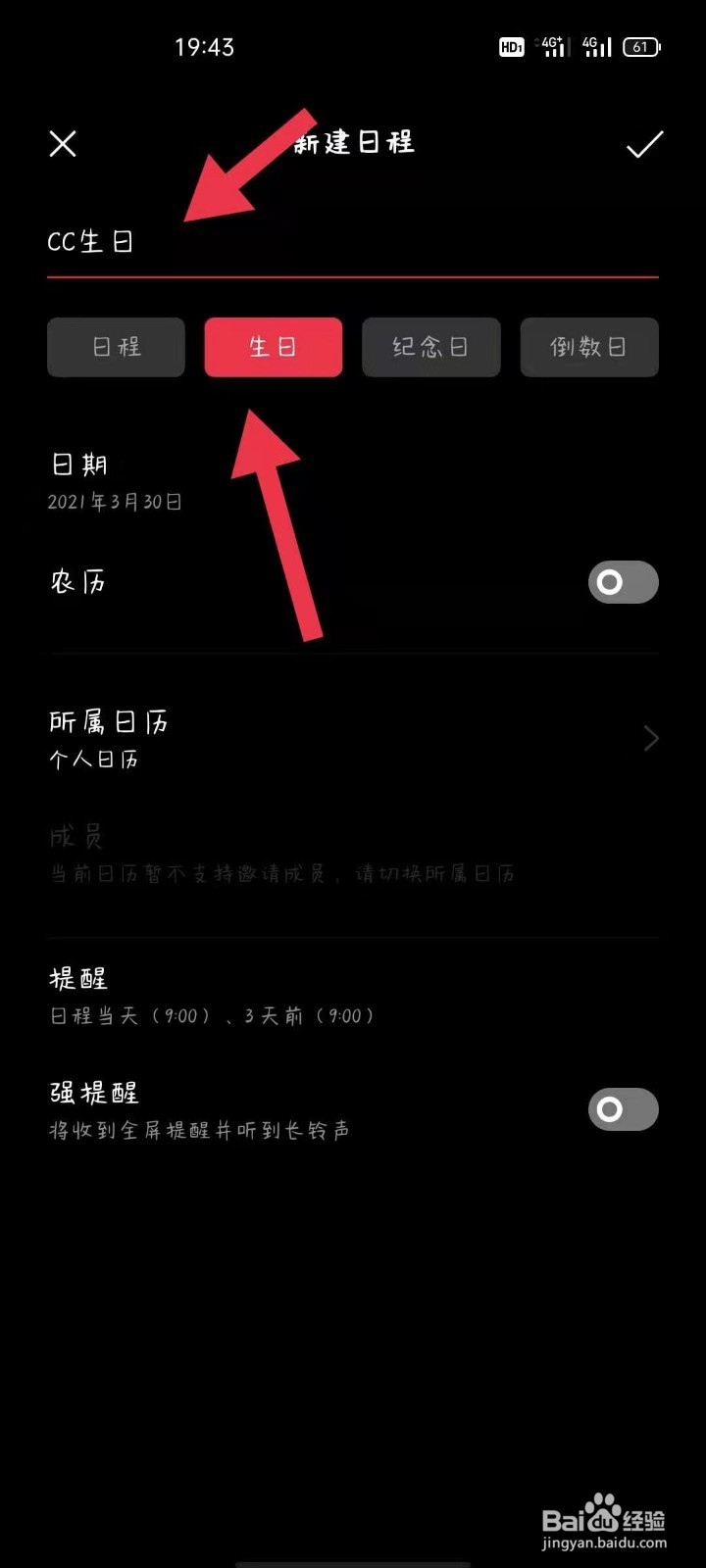Tap the second 4G network indicator
Screen dimensions: 706x1568
(x=596, y=46)
